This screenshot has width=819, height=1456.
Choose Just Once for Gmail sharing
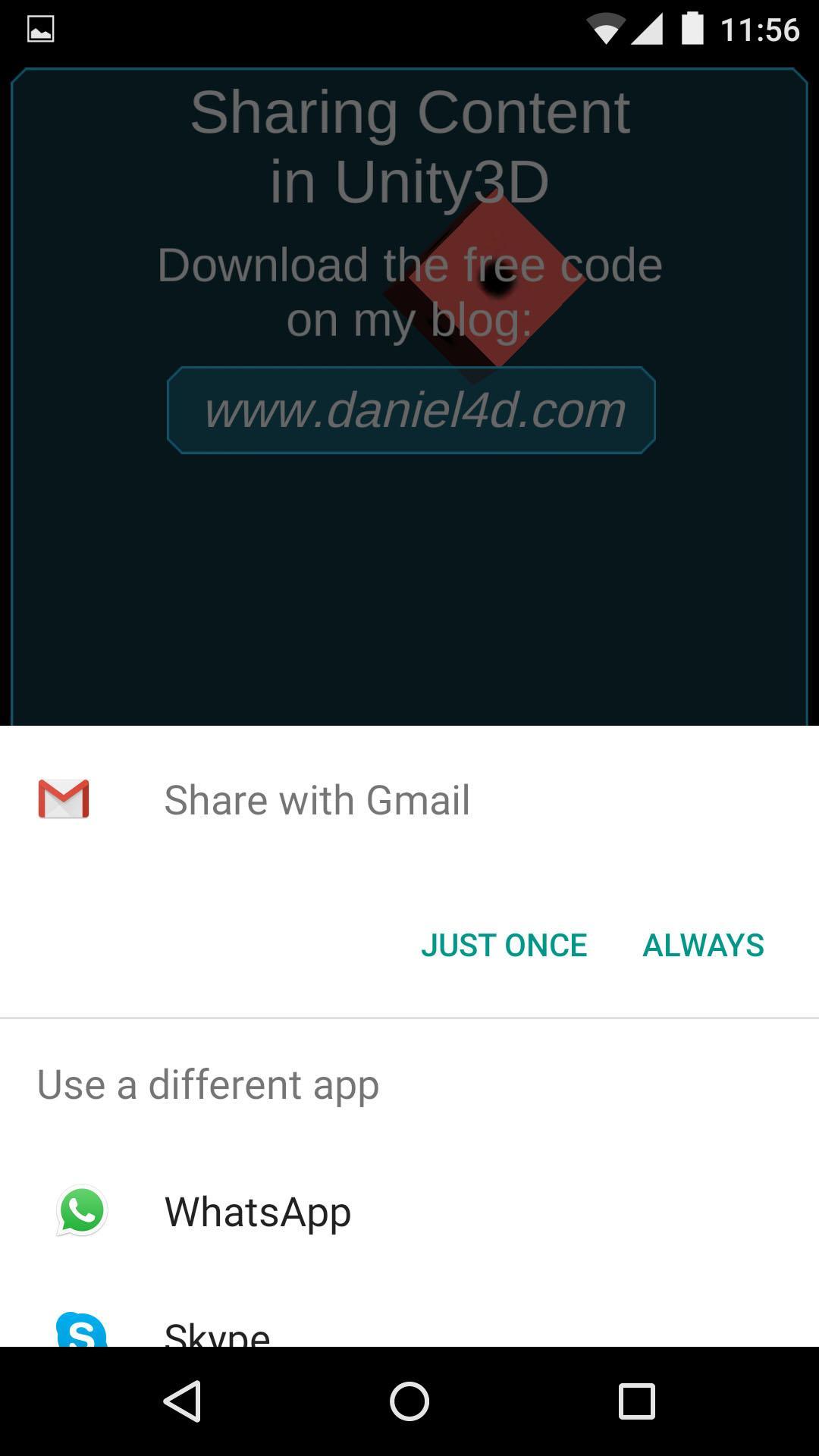(x=504, y=945)
